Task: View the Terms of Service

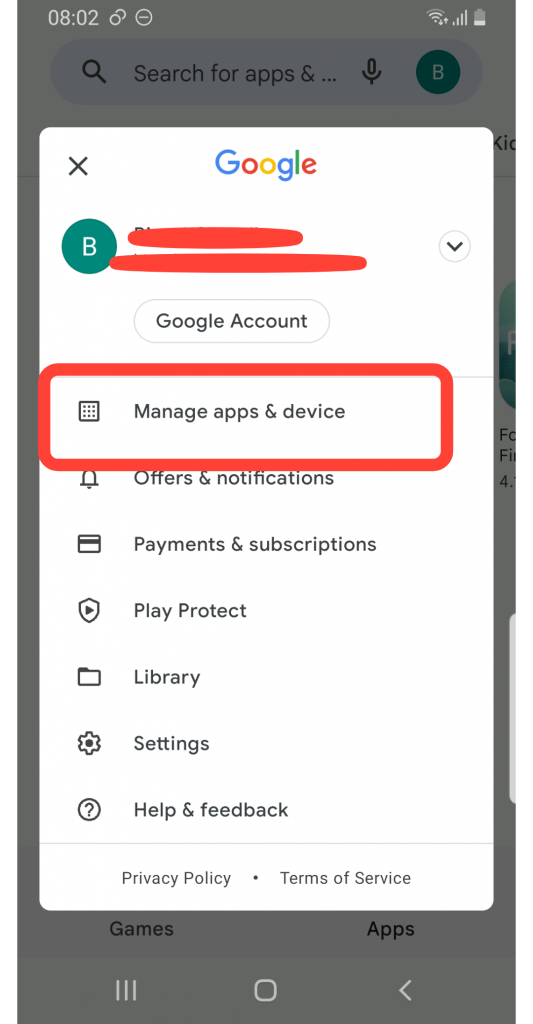Action: coord(346,878)
